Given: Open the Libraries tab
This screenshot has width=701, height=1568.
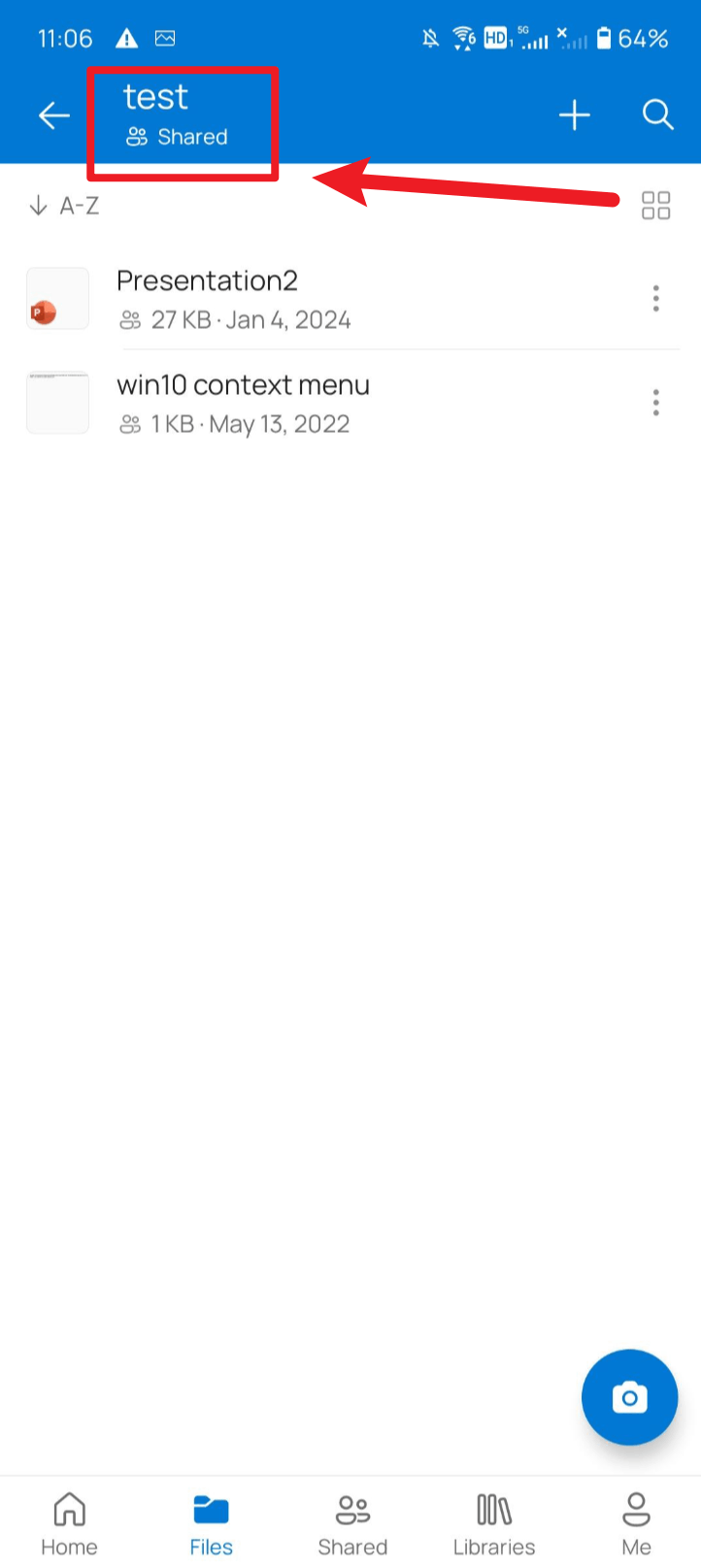Looking at the screenshot, I should [x=494, y=1524].
